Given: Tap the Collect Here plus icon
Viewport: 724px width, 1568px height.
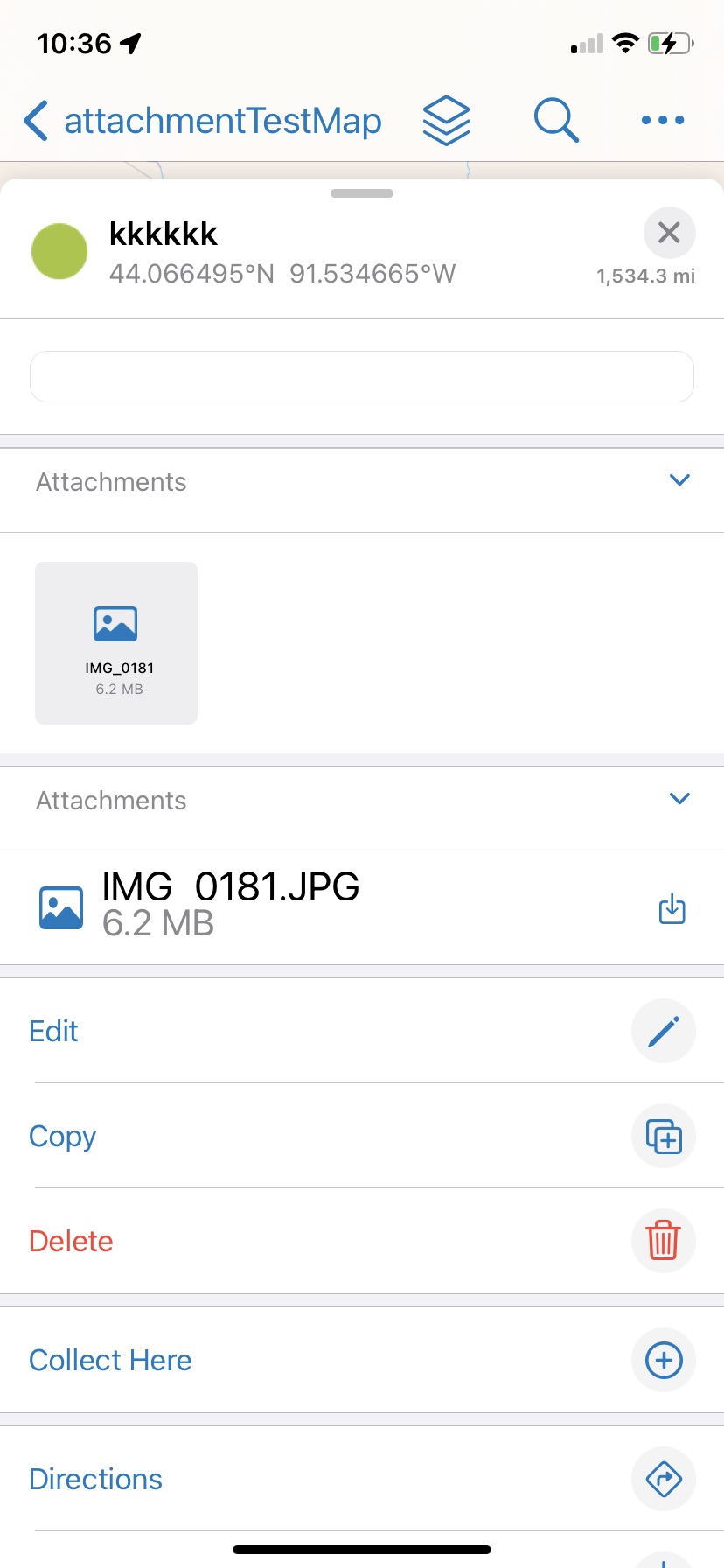Looking at the screenshot, I should 663,1360.
